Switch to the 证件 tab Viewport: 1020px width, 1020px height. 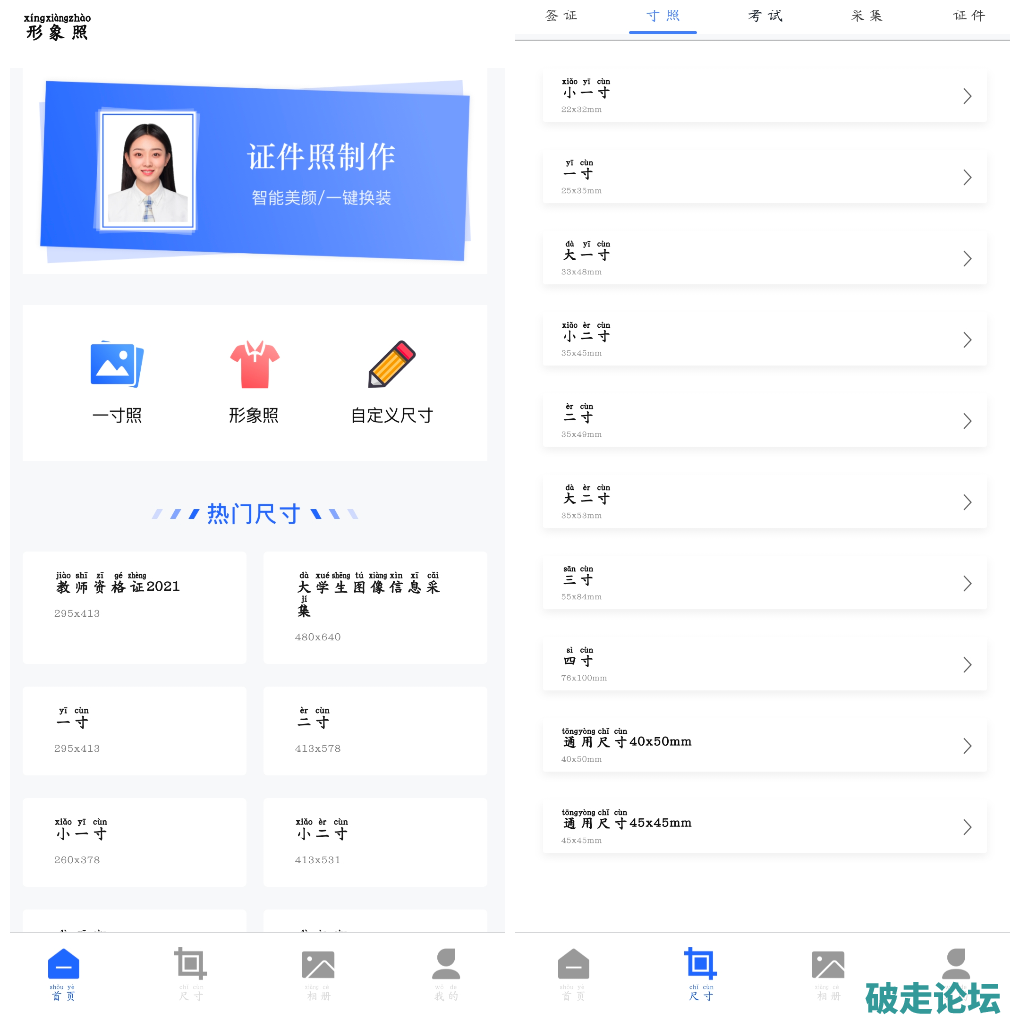(968, 16)
